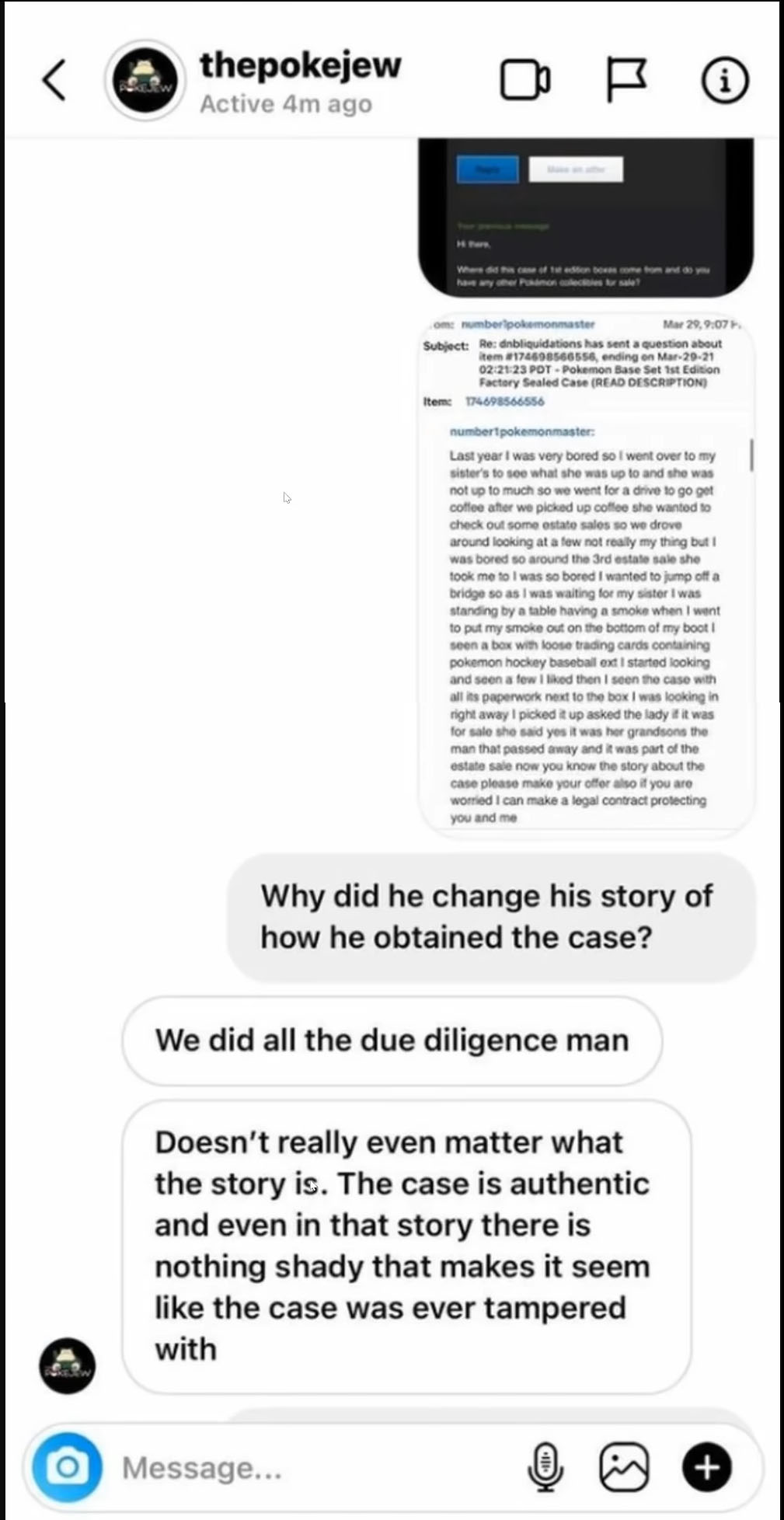Focus the Message text field
This screenshot has height=1520, width=784.
click(311, 1468)
